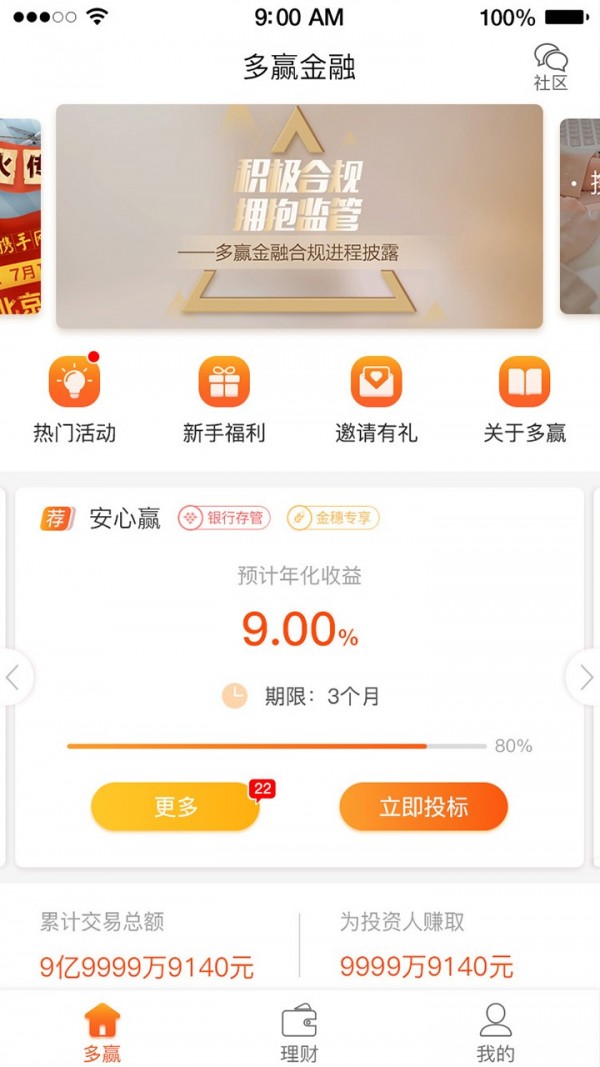Switch to the 我的 tab
The image size is (600, 1067).
tap(495, 1032)
